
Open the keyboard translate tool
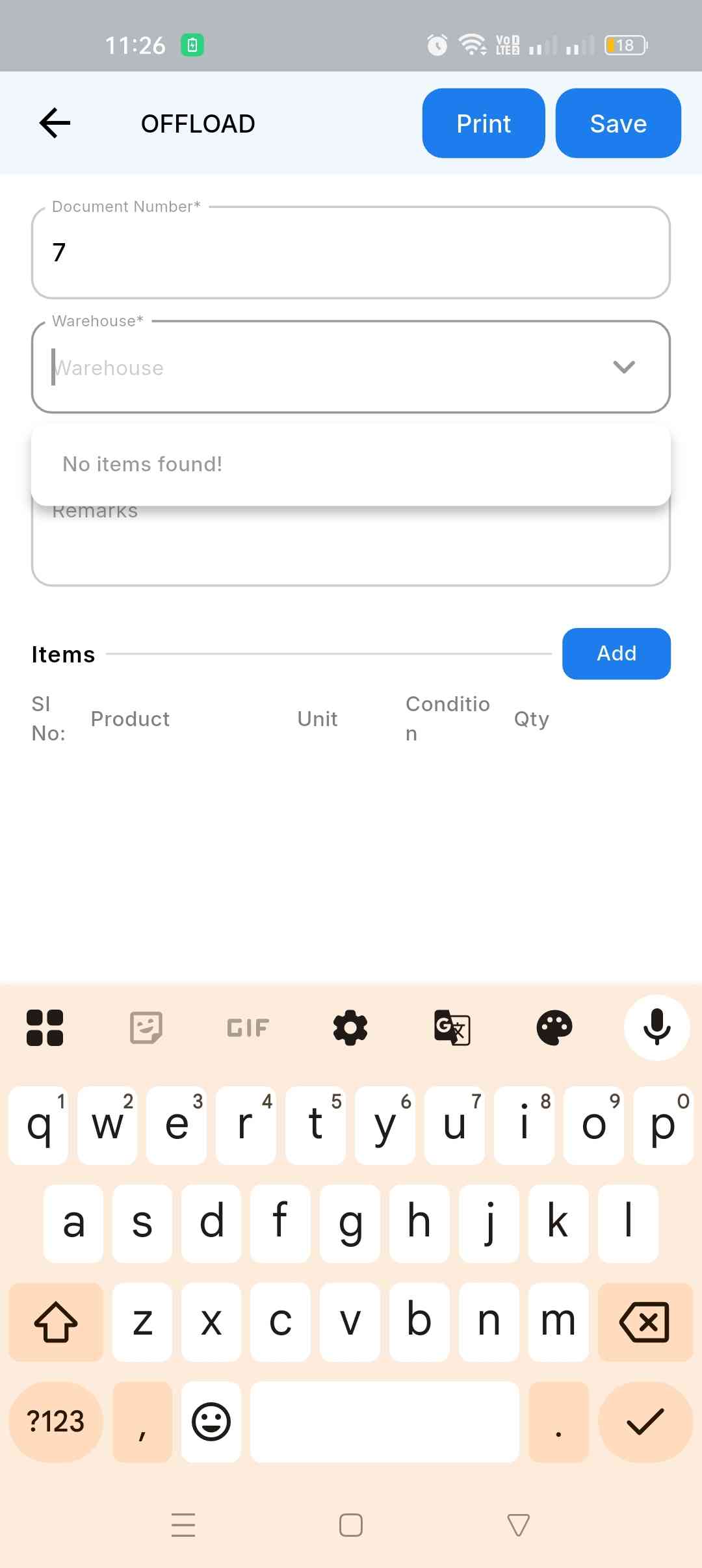[x=452, y=1028]
